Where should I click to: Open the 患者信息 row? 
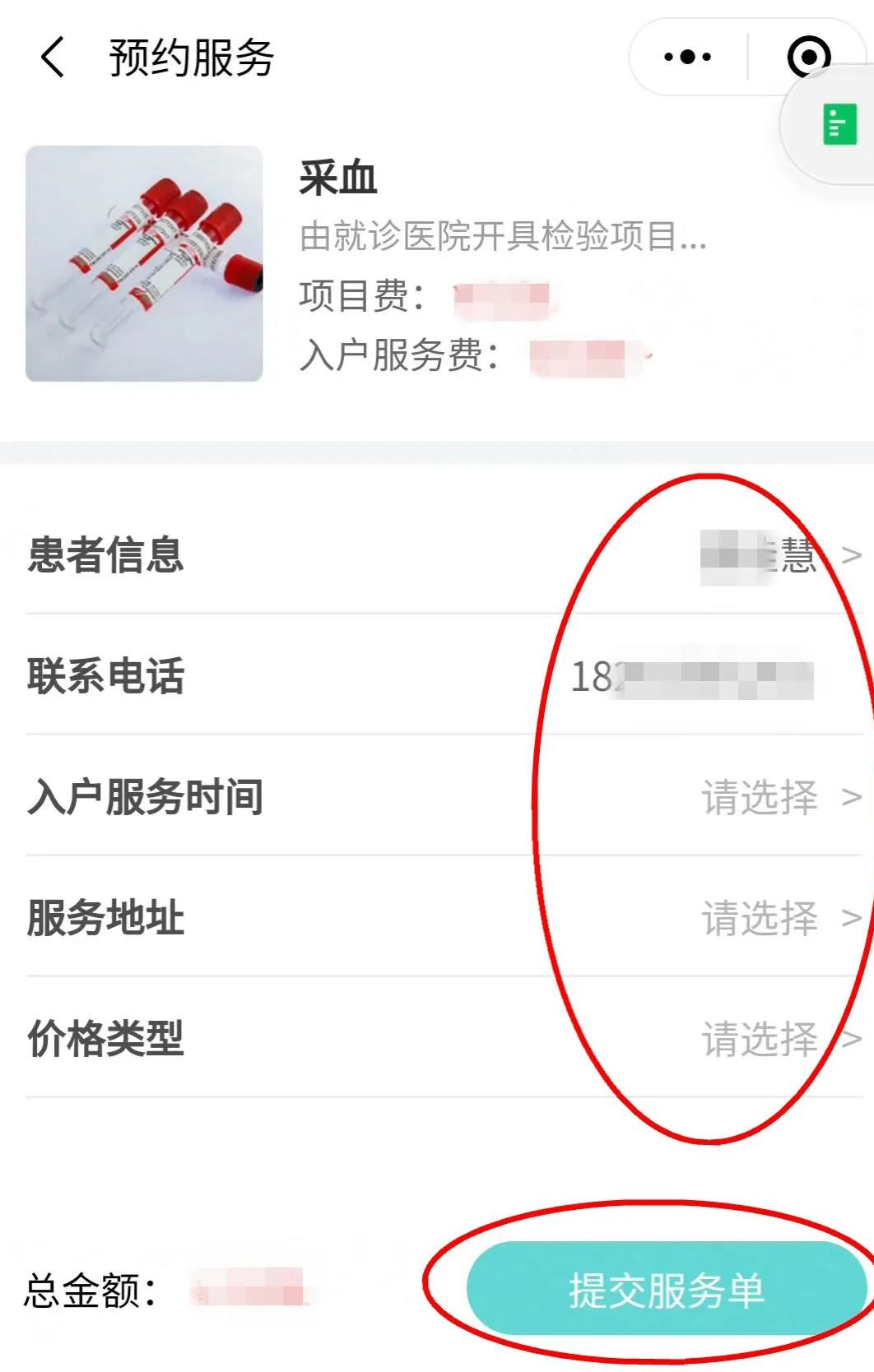tap(444, 554)
